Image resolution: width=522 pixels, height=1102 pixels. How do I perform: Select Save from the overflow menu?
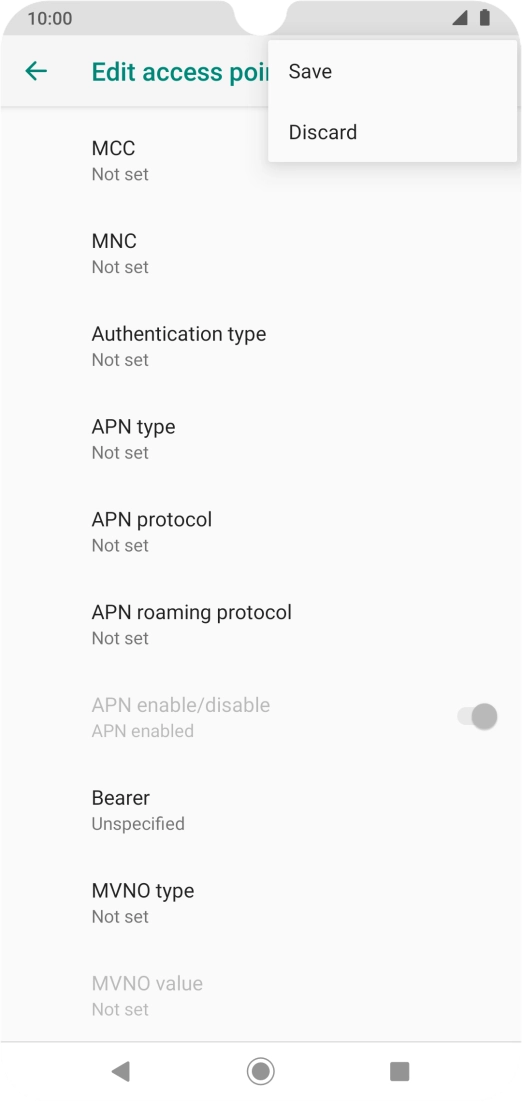pyautogui.click(x=392, y=72)
